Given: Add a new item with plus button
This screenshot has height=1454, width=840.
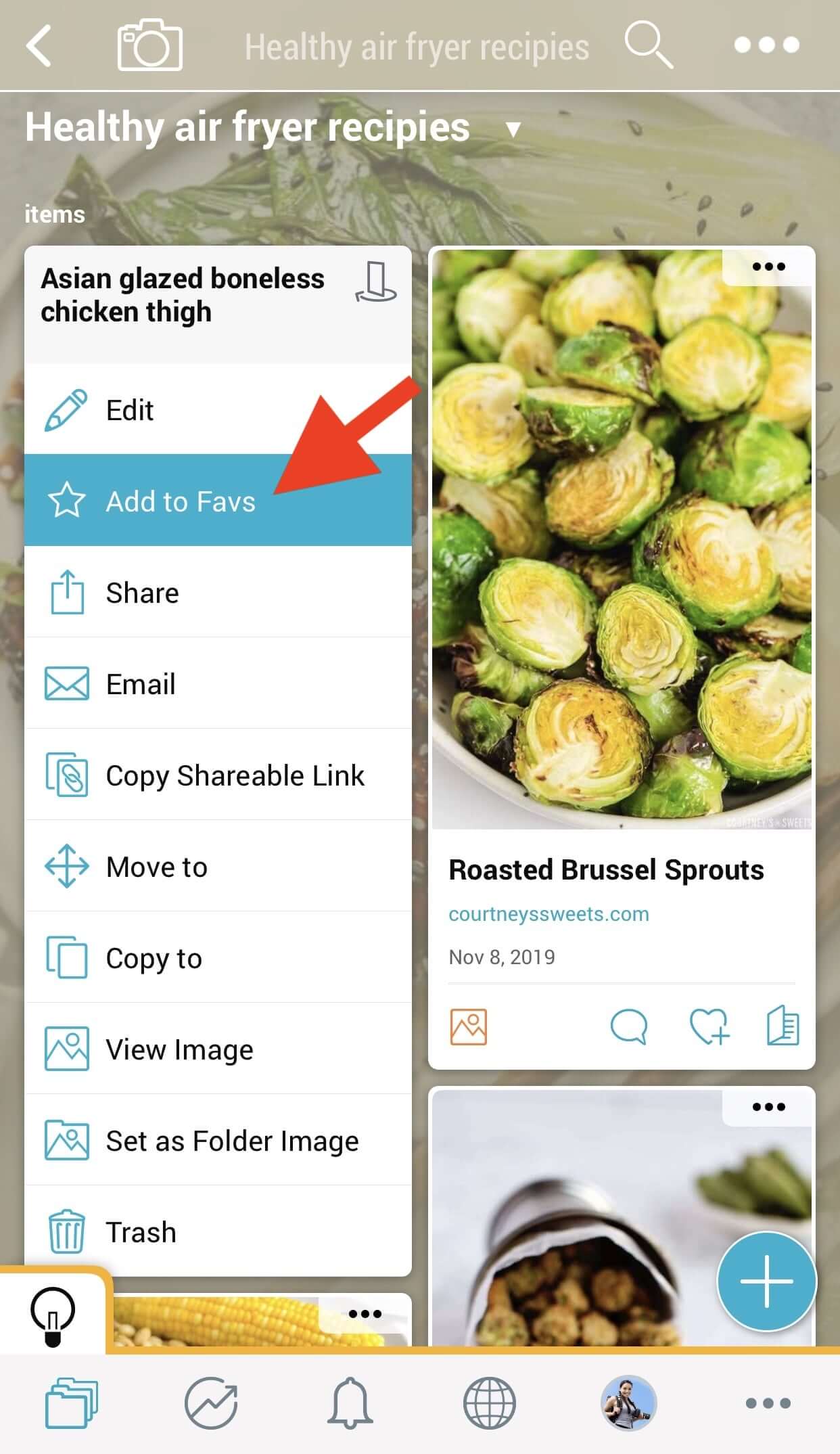Looking at the screenshot, I should (x=766, y=1281).
